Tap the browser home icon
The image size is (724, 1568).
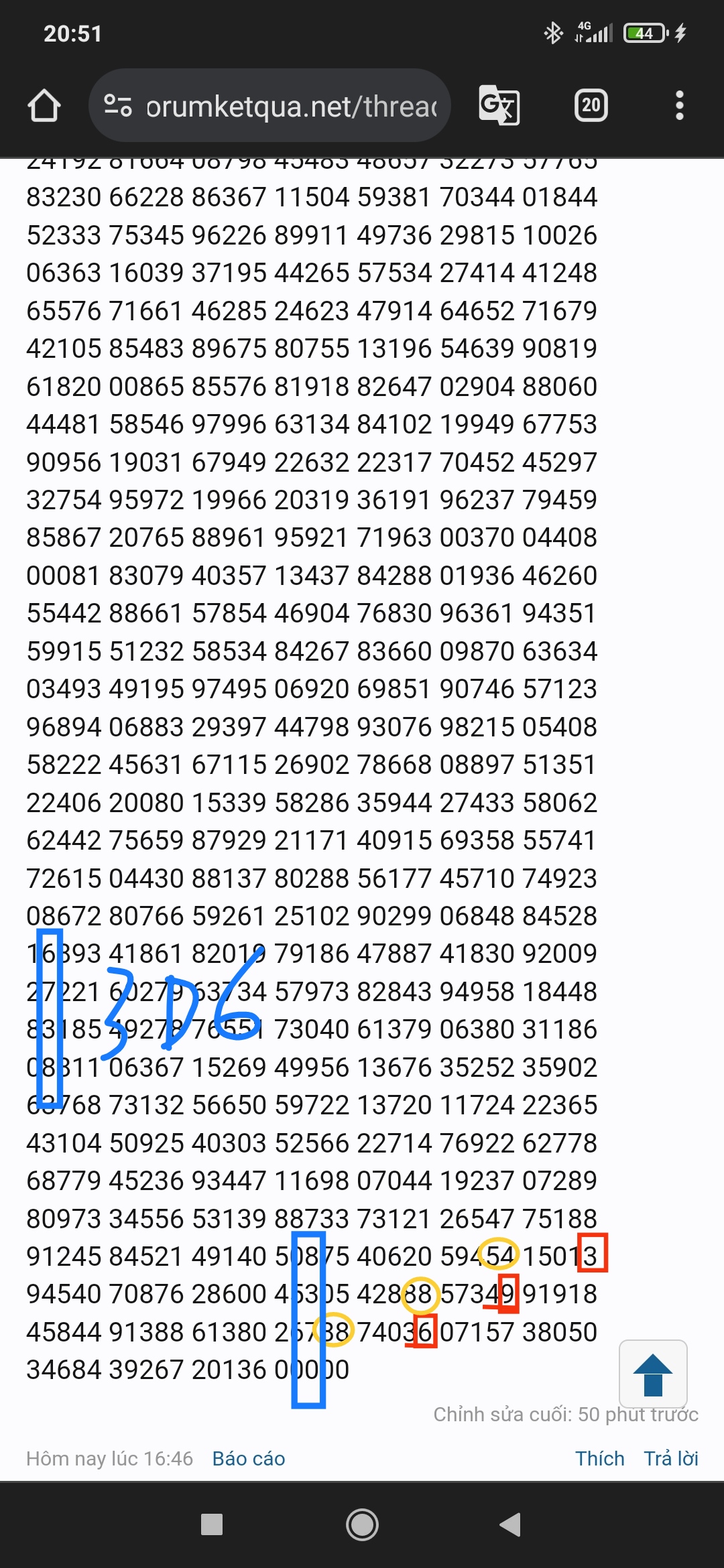44,106
